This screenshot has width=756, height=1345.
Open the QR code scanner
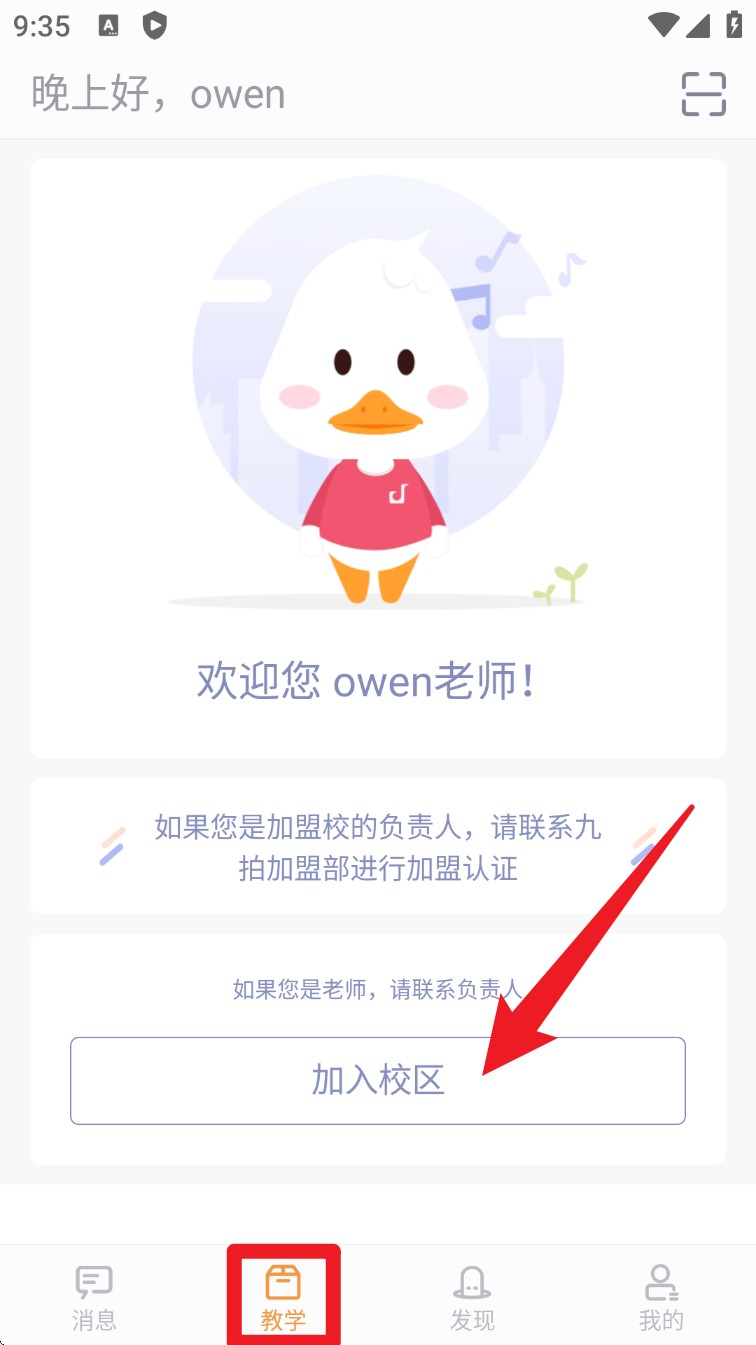703,94
